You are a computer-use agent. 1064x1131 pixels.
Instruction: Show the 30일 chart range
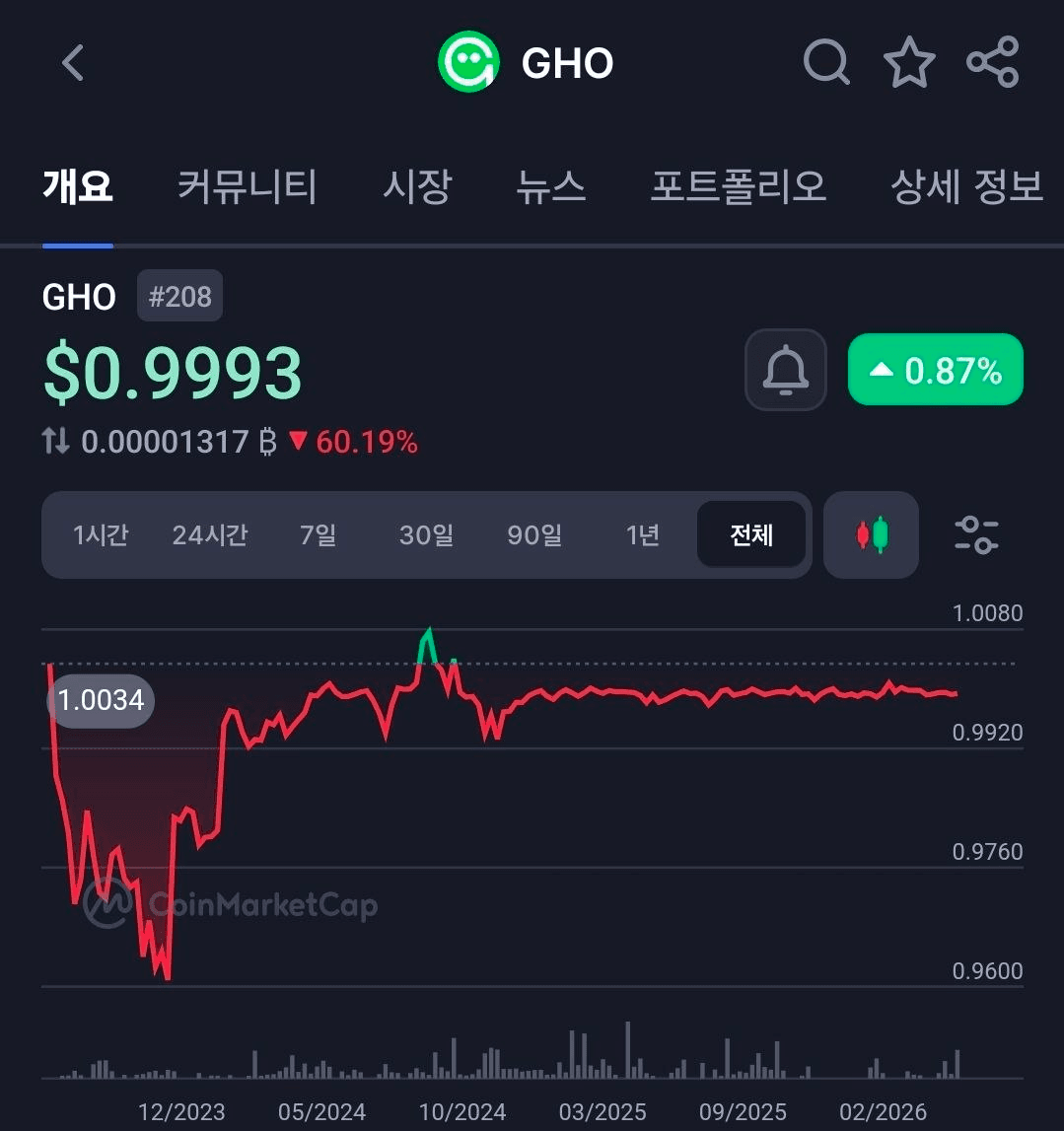click(426, 535)
